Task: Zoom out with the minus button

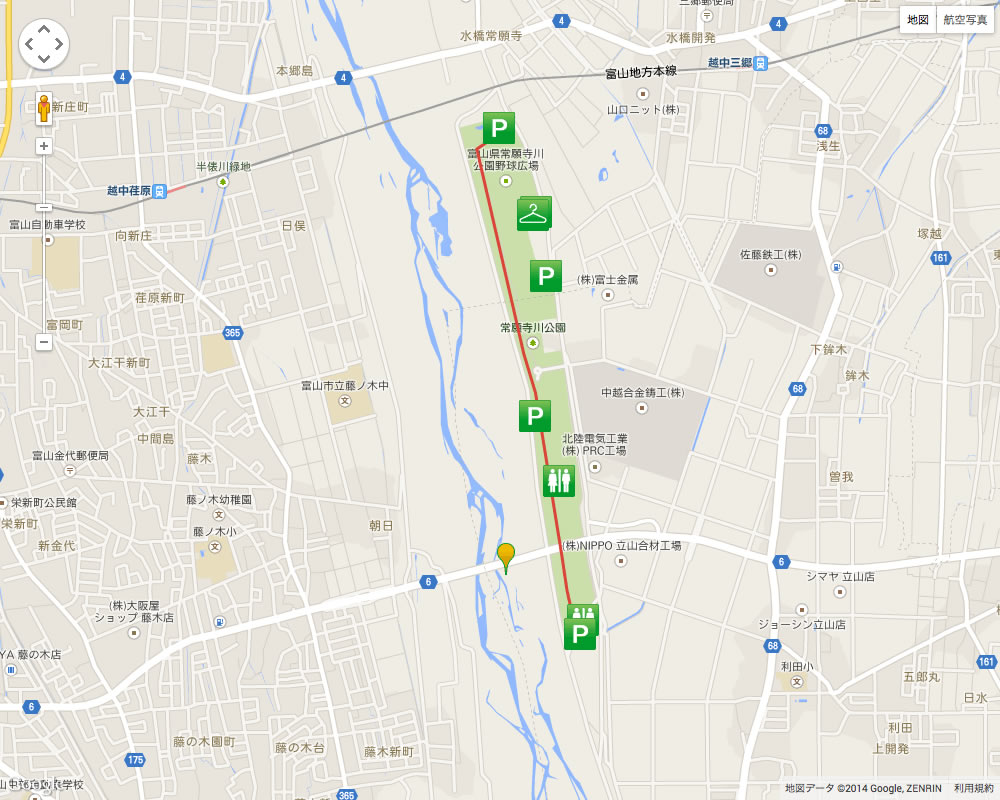Action: click(x=44, y=342)
